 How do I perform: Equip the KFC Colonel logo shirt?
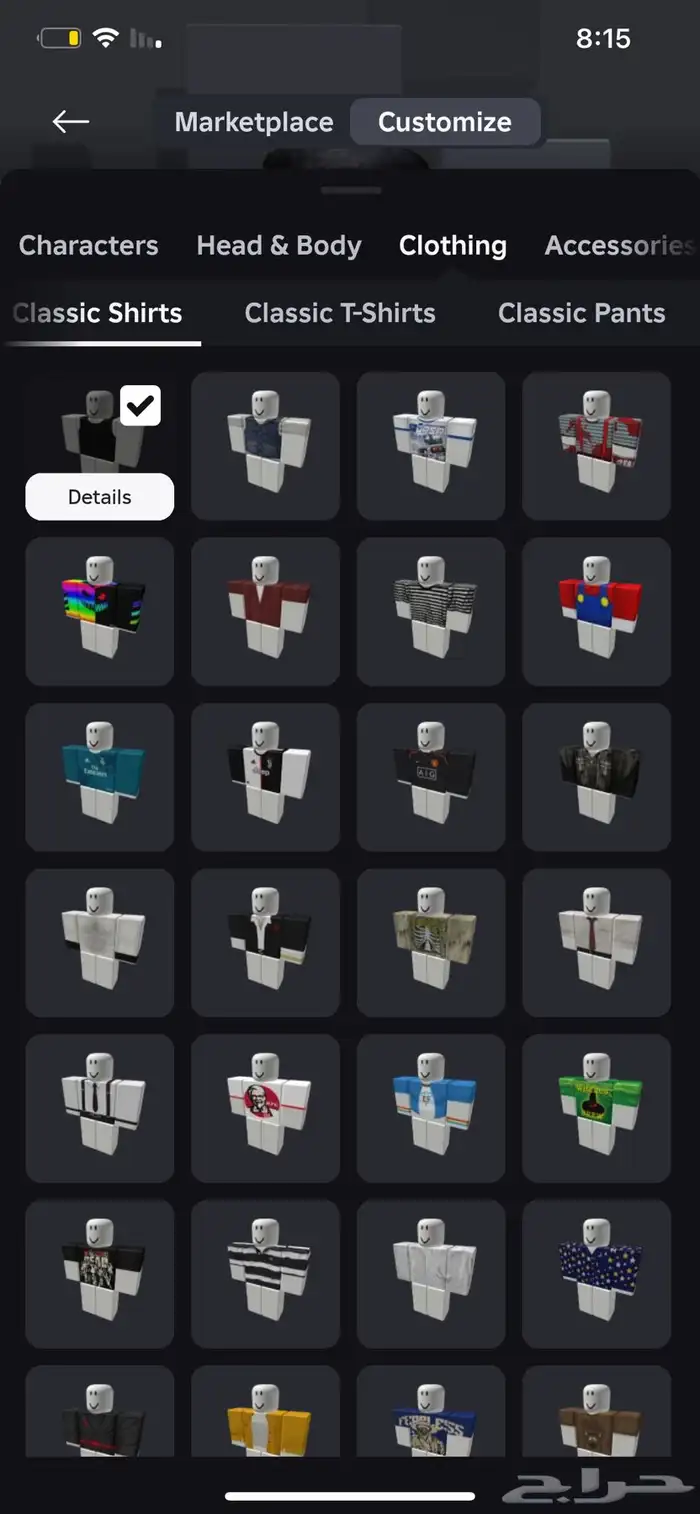[265, 1108]
